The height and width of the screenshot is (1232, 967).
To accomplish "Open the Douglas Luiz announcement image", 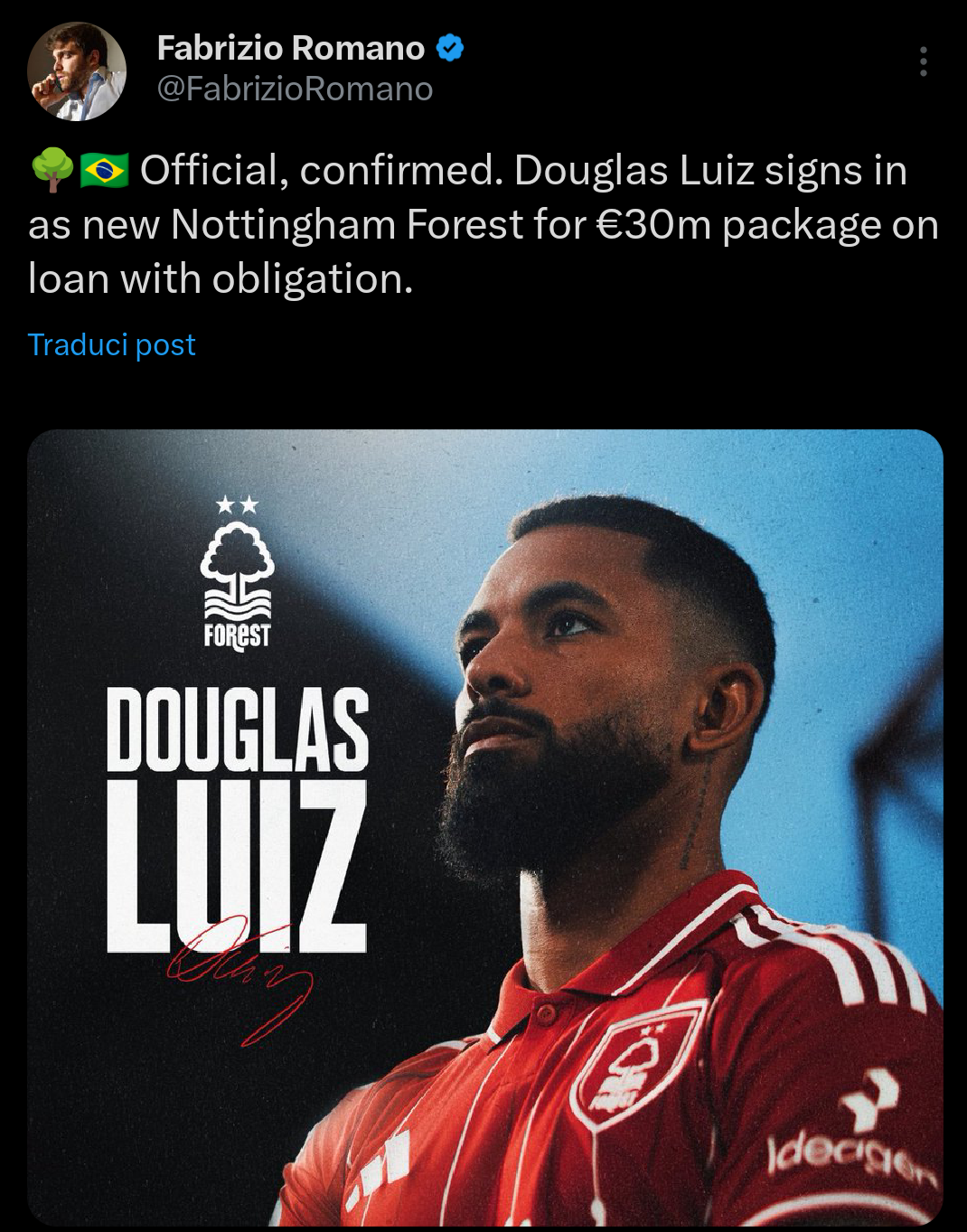I will tap(485, 827).
